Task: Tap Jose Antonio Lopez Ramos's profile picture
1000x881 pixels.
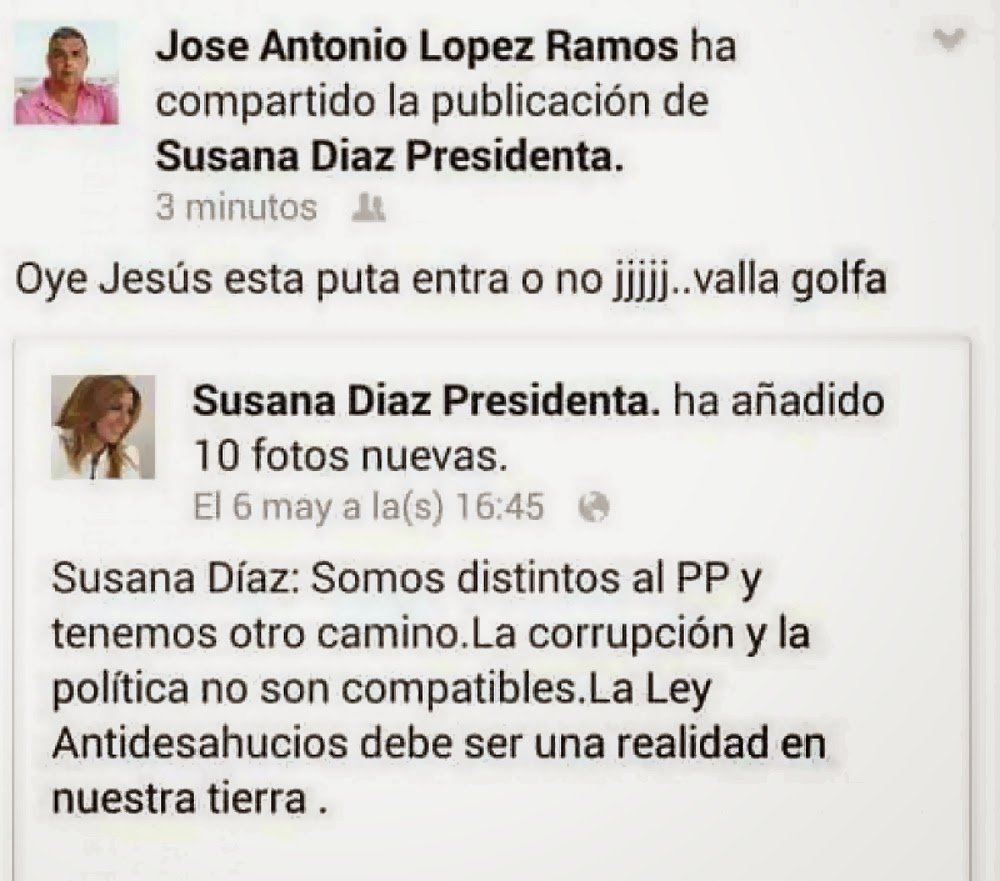Action: (66, 73)
